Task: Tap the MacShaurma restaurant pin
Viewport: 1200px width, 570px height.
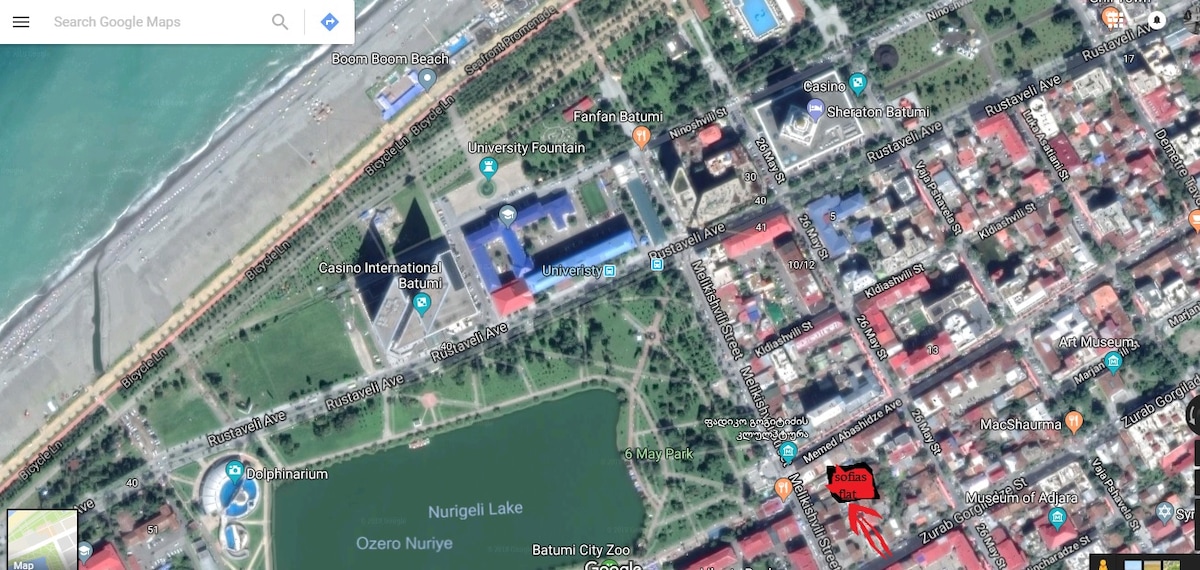Action: coord(1074,421)
